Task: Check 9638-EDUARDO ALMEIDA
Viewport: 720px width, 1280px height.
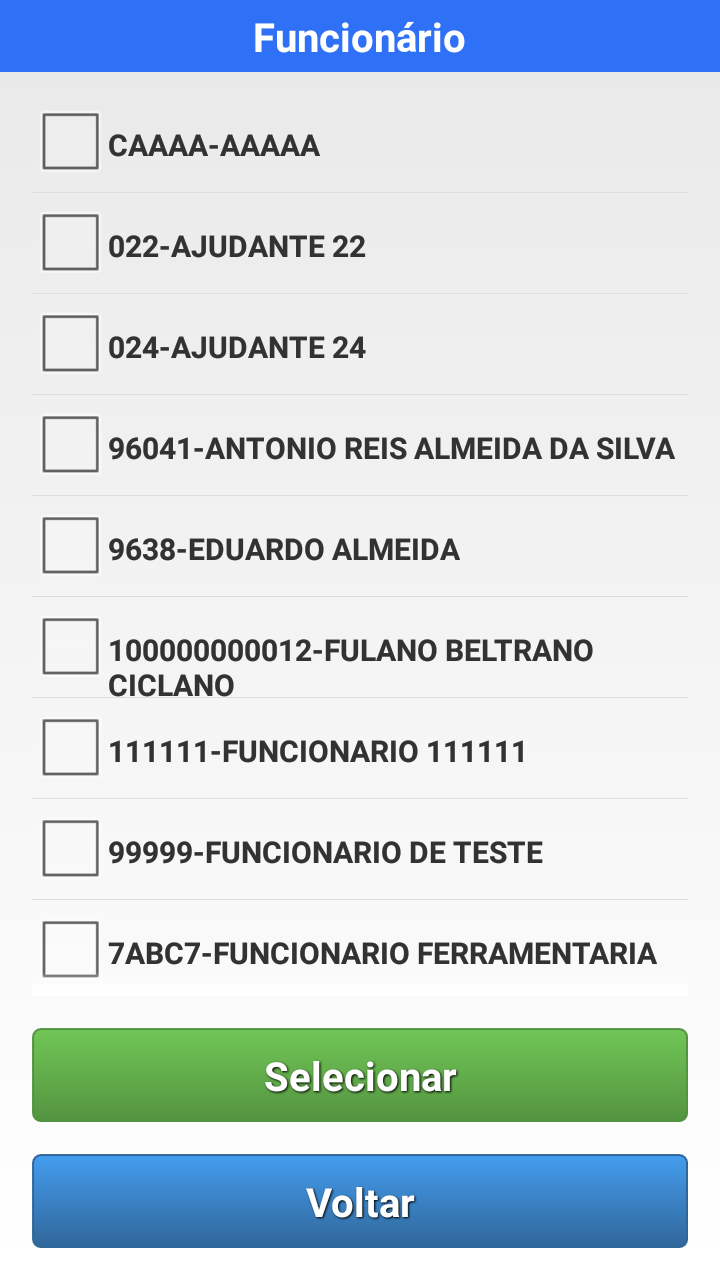Action: pyautogui.click(x=70, y=545)
